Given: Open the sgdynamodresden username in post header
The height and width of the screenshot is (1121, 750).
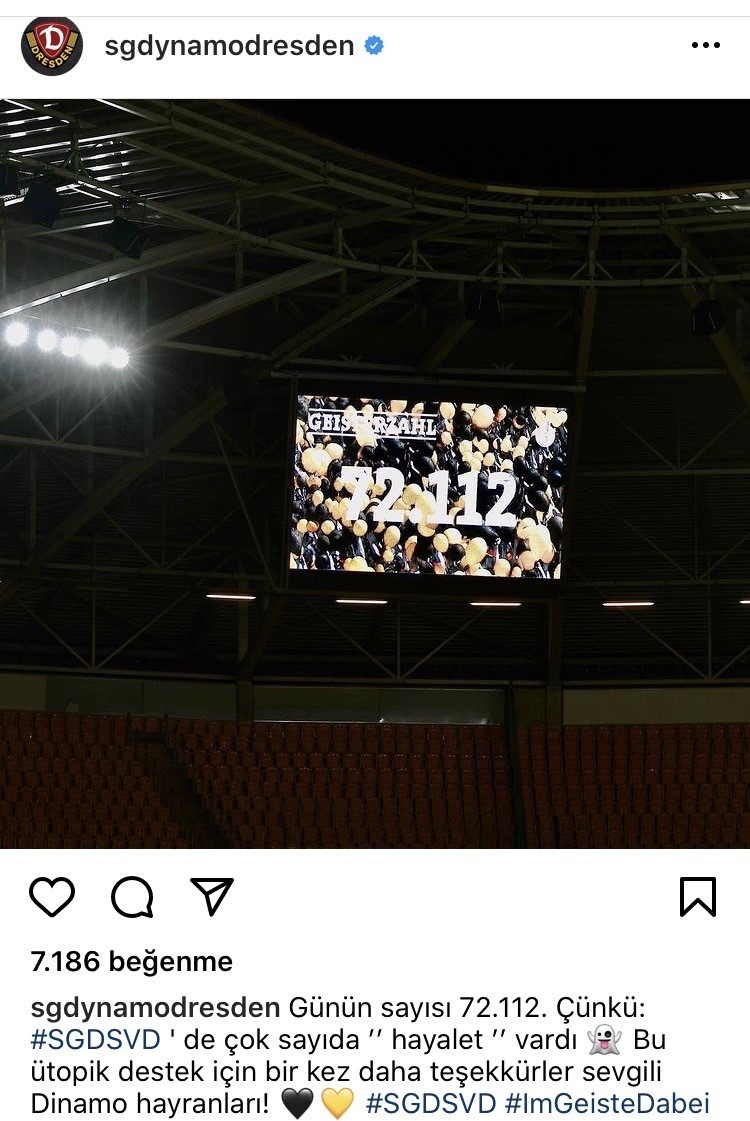Looking at the screenshot, I should [x=229, y=46].
